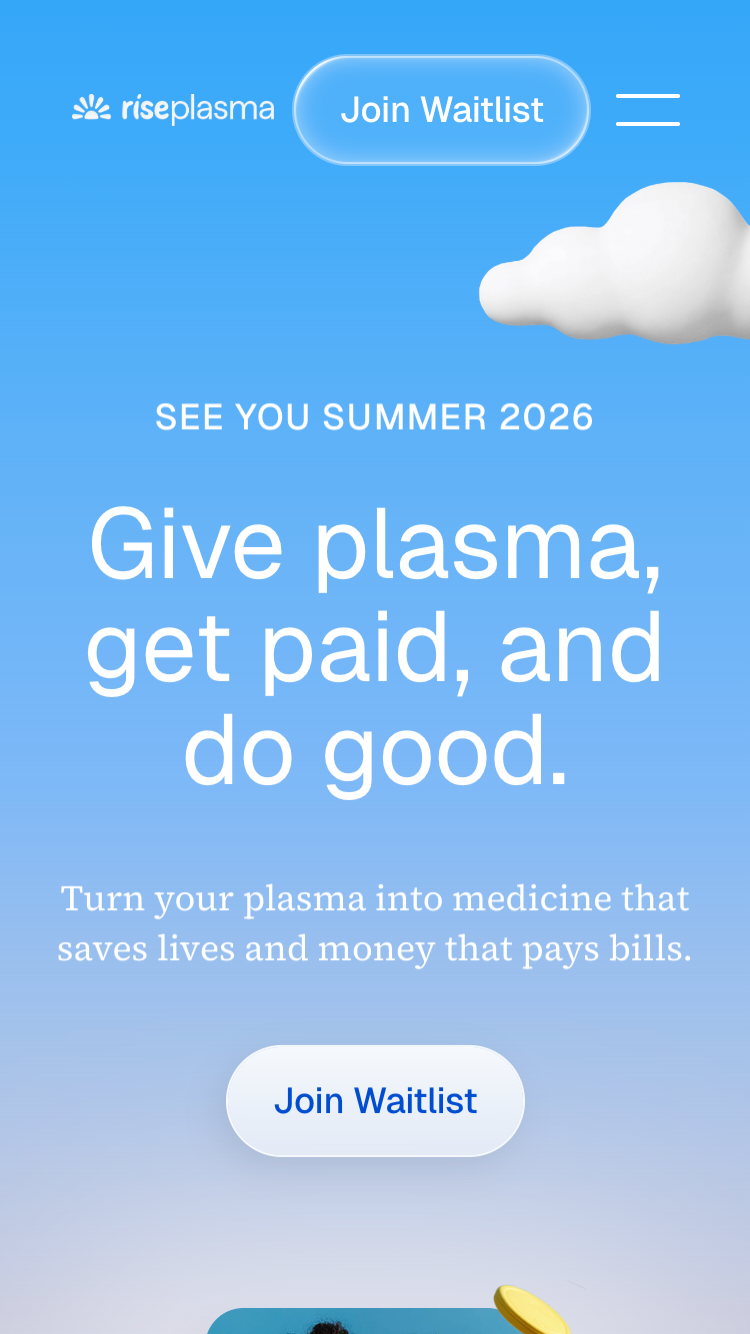750x1334 pixels.
Task: Tap the photo appearing at the page bottom
Action: click(375, 1320)
